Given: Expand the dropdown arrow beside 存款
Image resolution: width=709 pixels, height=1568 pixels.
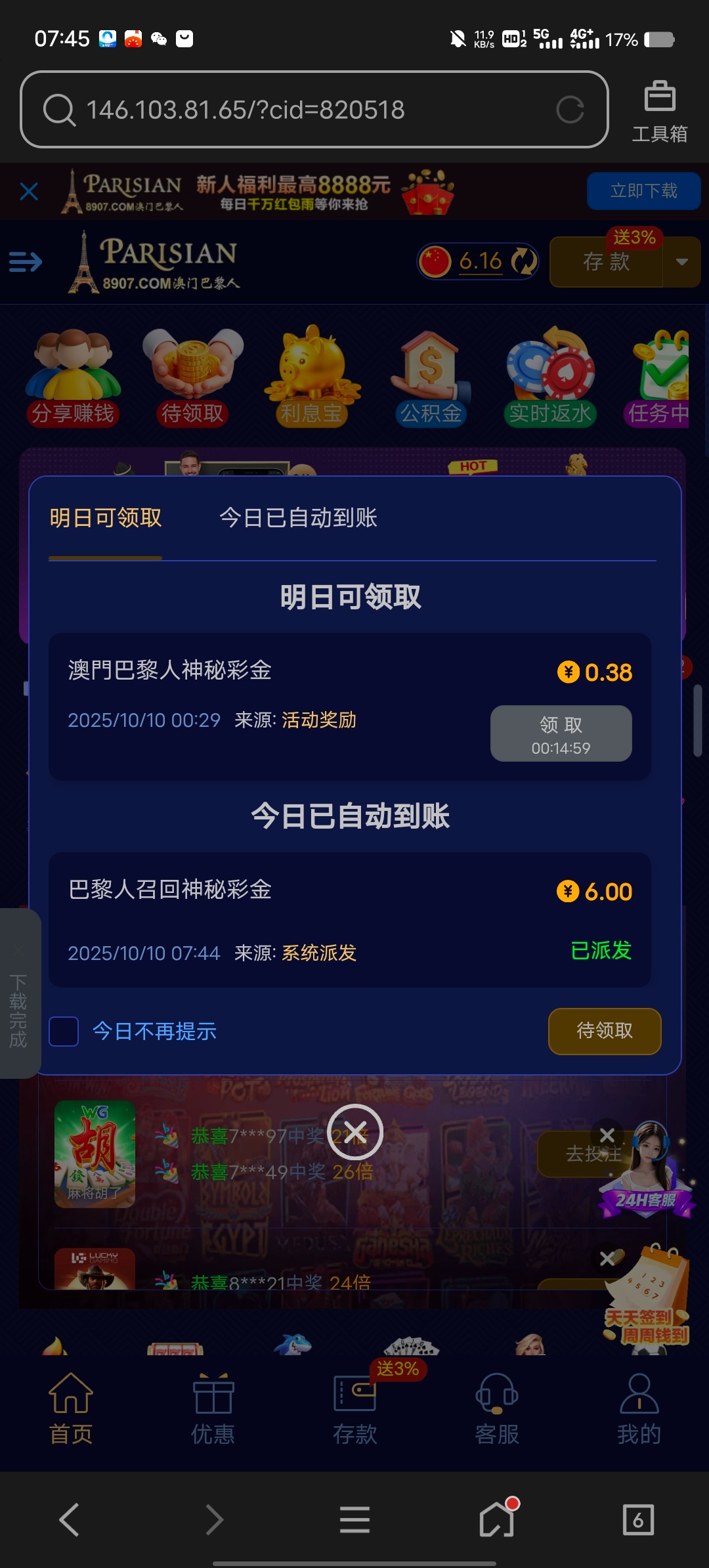Looking at the screenshot, I should pyautogui.click(x=682, y=262).
